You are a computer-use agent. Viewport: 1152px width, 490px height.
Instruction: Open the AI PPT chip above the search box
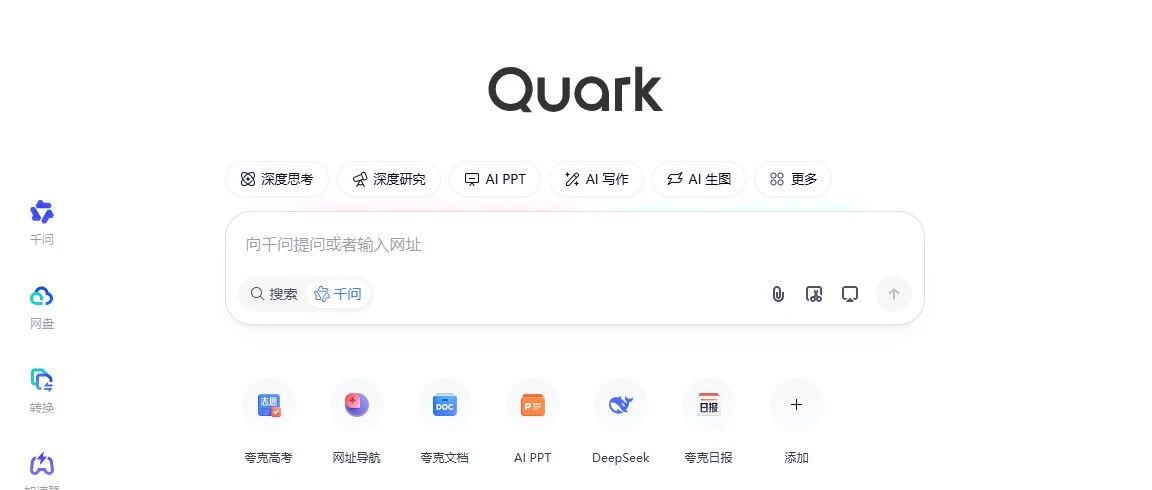[x=494, y=179]
